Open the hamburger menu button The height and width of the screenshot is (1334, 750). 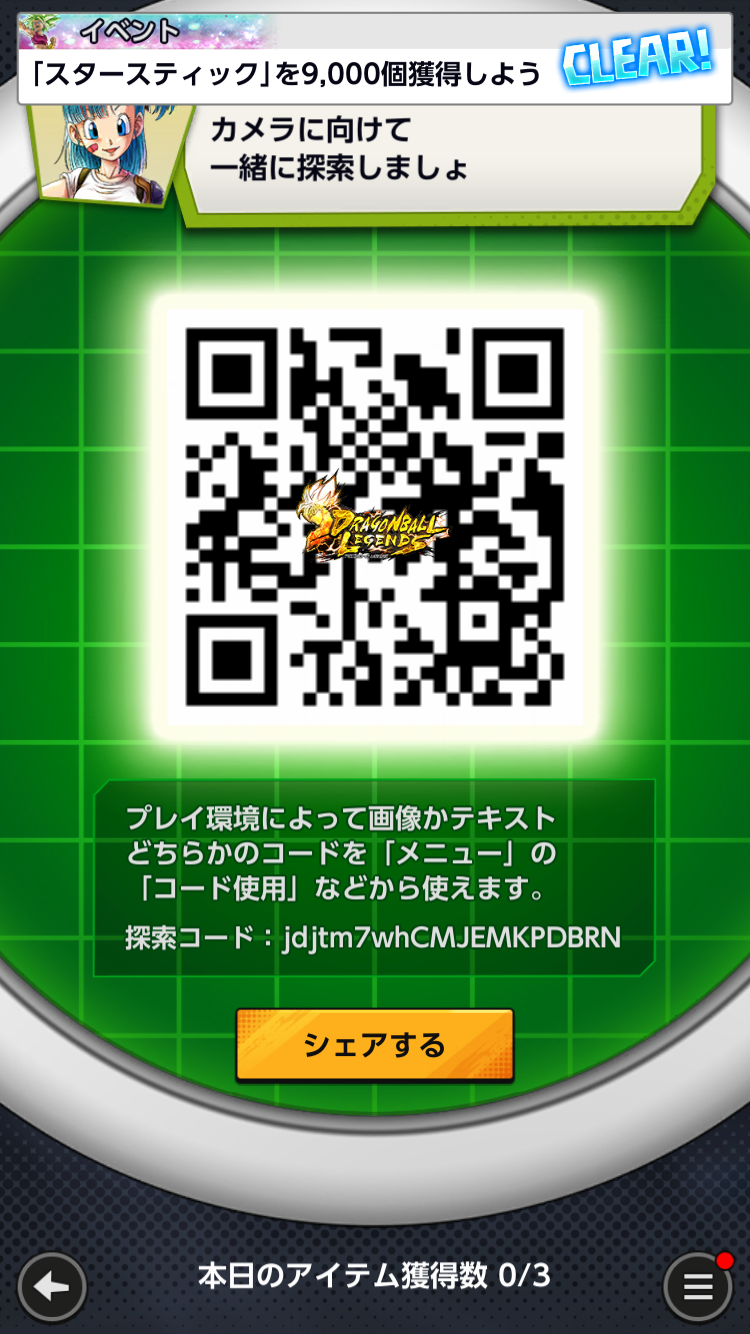(698, 1287)
